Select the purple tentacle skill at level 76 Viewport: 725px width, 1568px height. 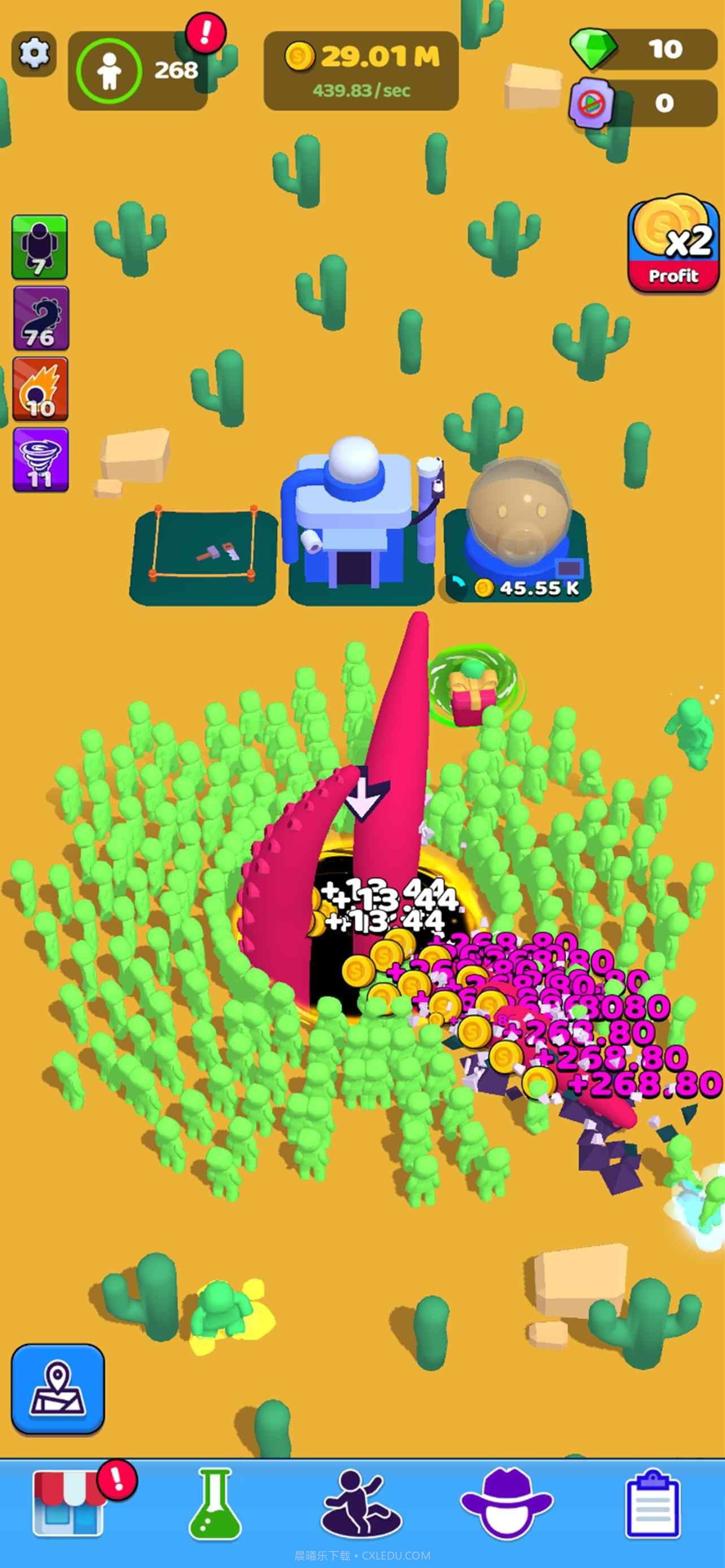tap(41, 318)
